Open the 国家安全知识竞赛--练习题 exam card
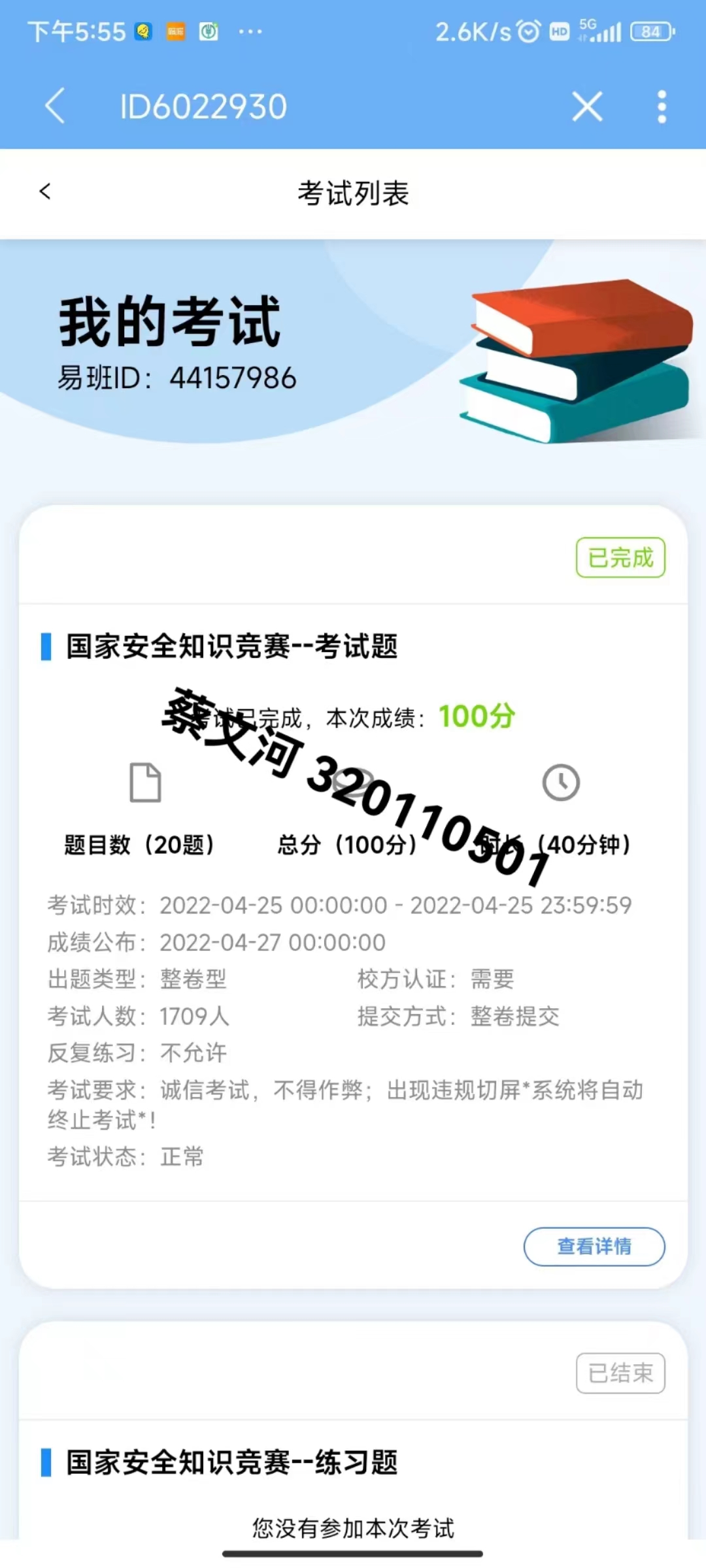 tap(232, 1462)
